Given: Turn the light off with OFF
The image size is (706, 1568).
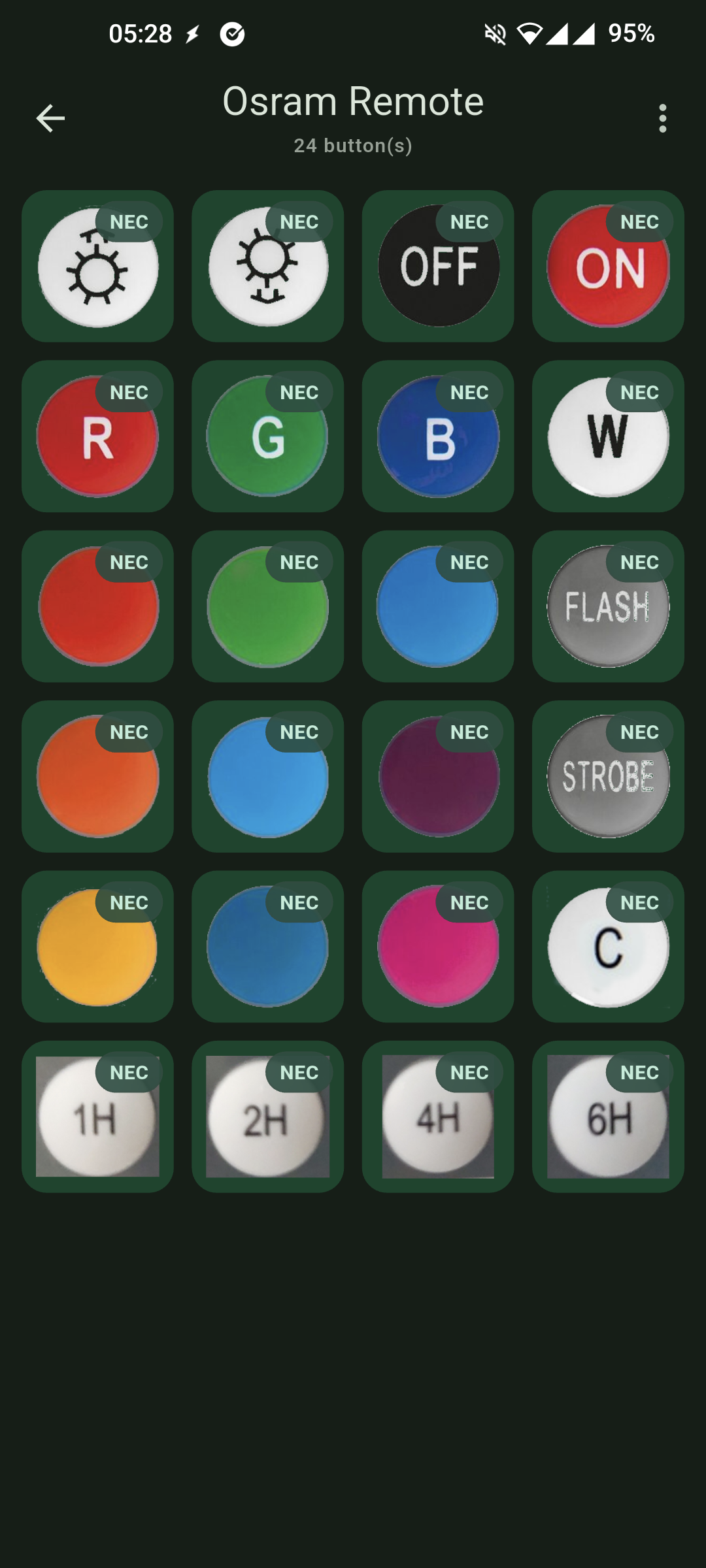Looking at the screenshot, I should pos(437,267).
